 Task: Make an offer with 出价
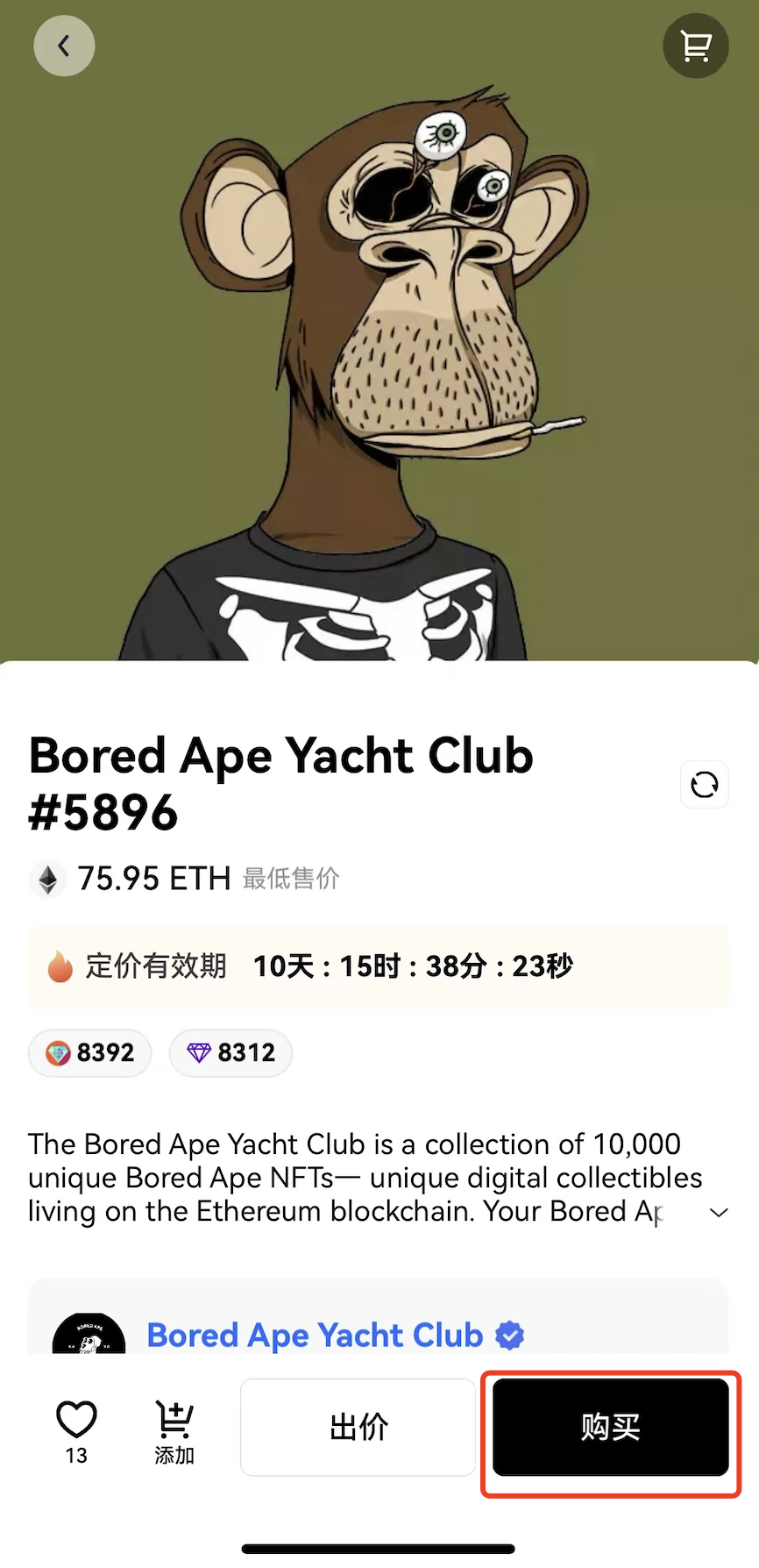pyautogui.click(x=358, y=1427)
